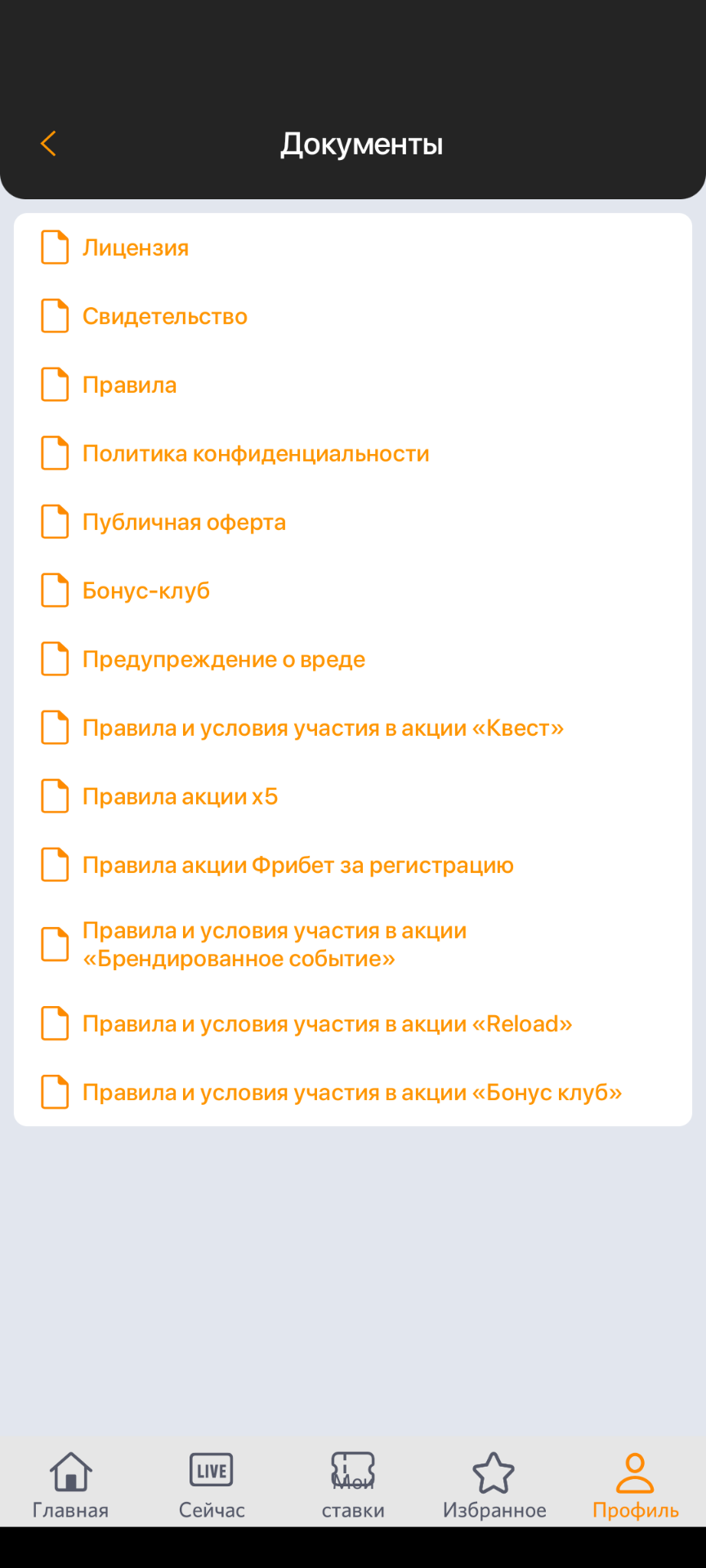This screenshot has height=1568, width=706.
Task: Switch to the Главная tab
Action: (x=70, y=1486)
